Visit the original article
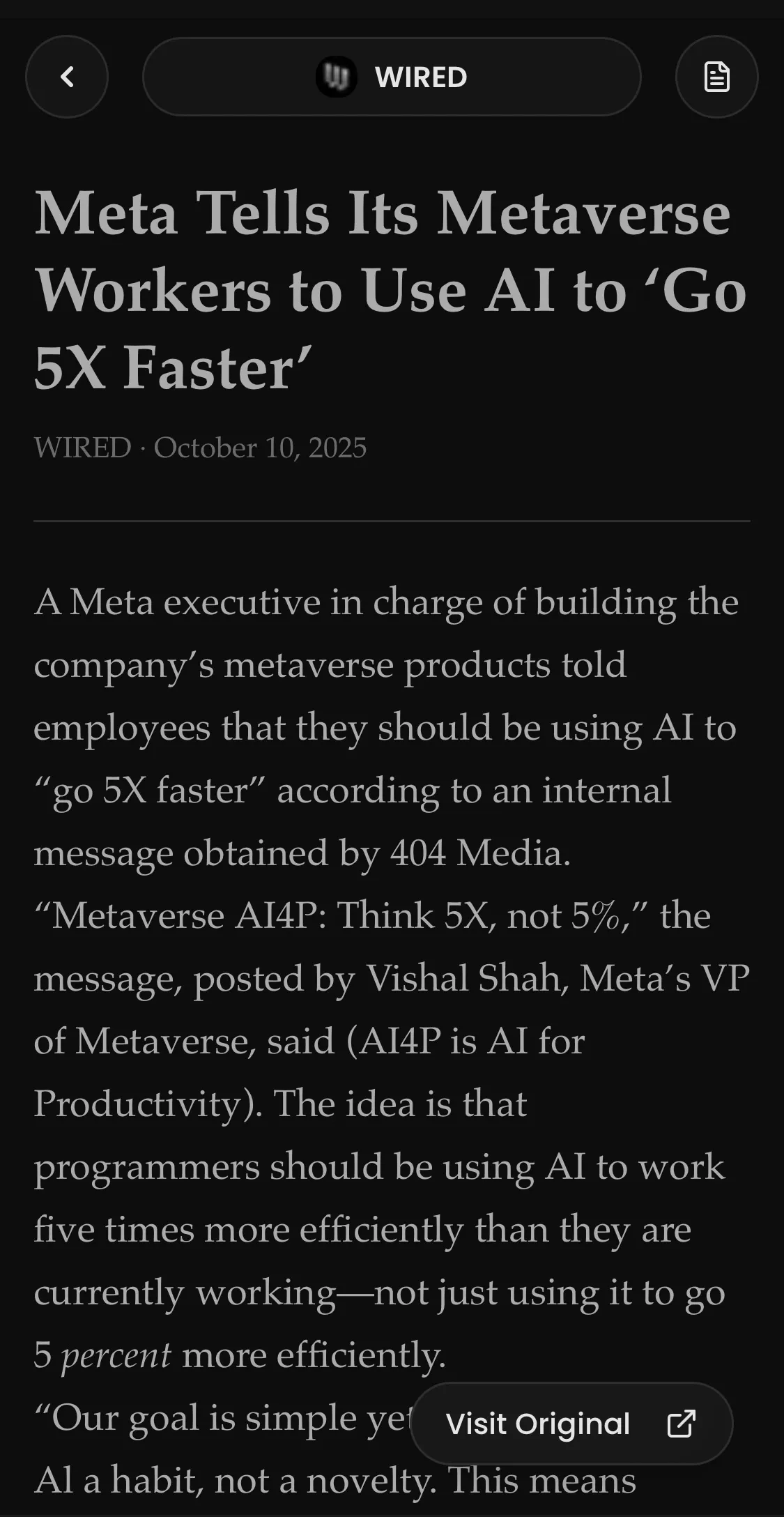Image resolution: width=784 pixels, height=1517 pixels. click(x=571, y=1424)
